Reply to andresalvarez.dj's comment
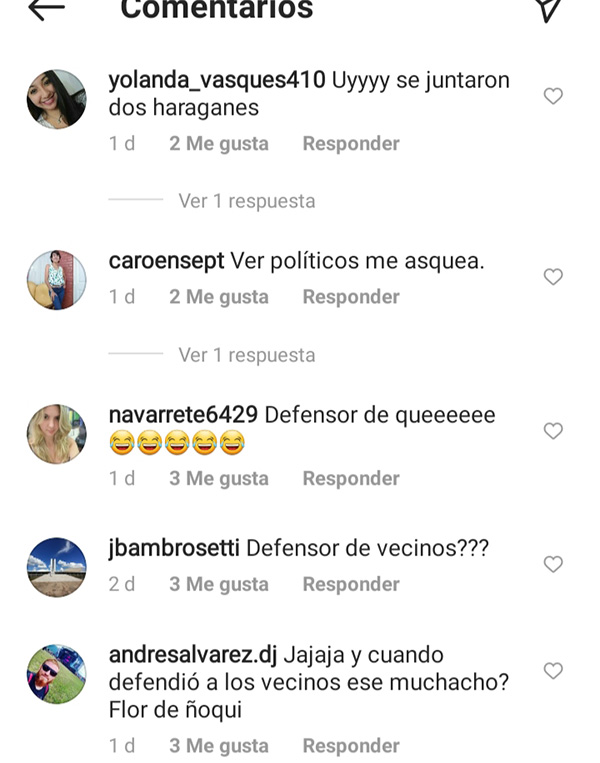 [351, 746]
